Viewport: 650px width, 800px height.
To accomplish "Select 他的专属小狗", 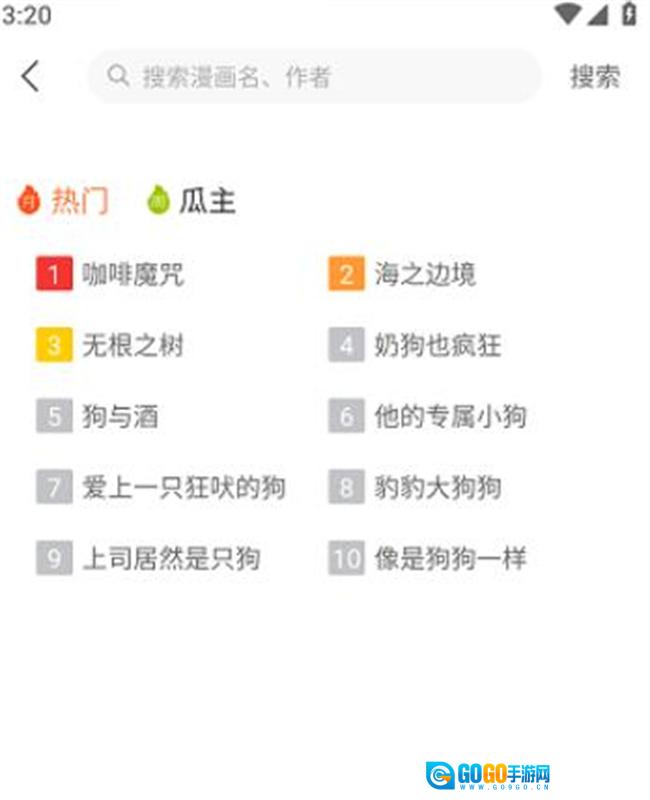I will pyautogui.click(x=450, y=416).
